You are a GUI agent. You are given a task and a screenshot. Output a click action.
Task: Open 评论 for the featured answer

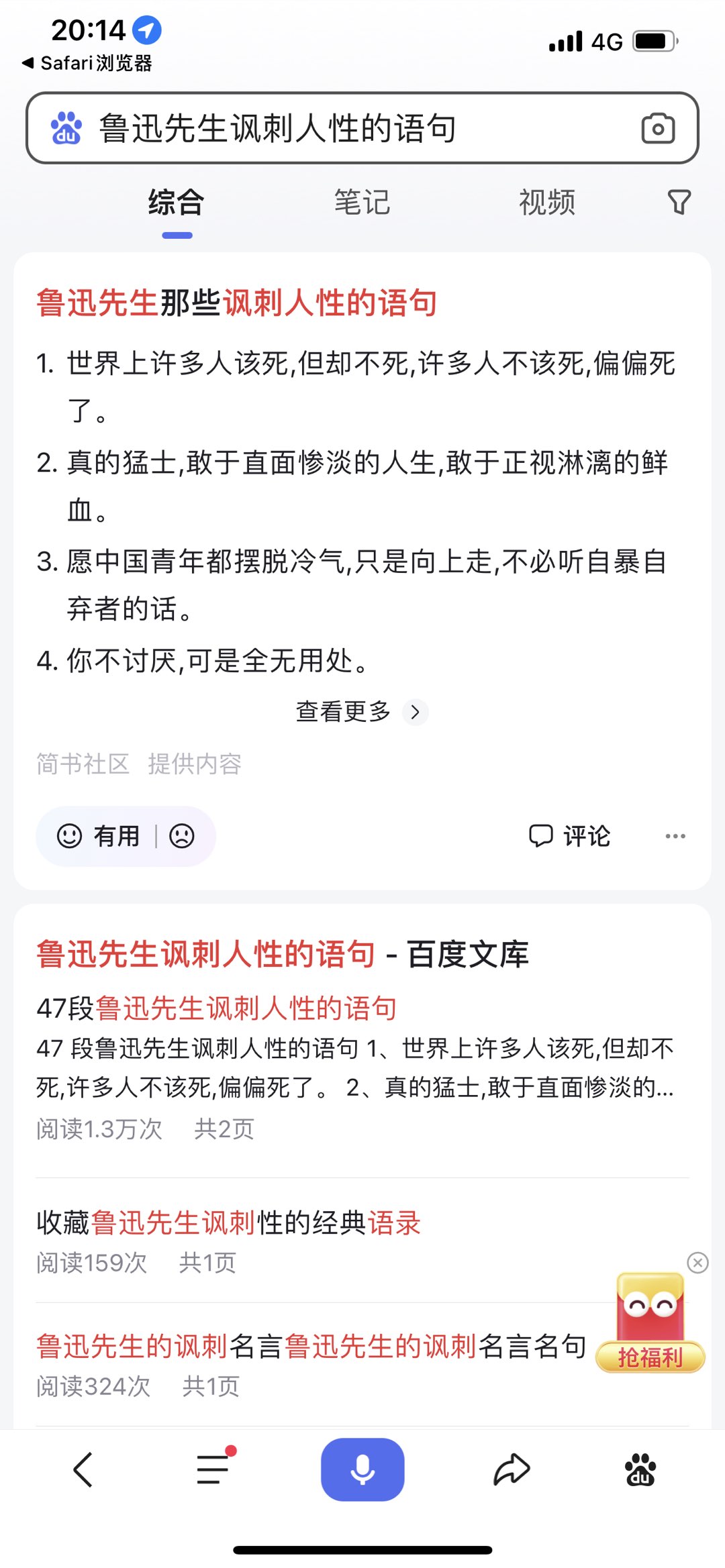(569, 836)
